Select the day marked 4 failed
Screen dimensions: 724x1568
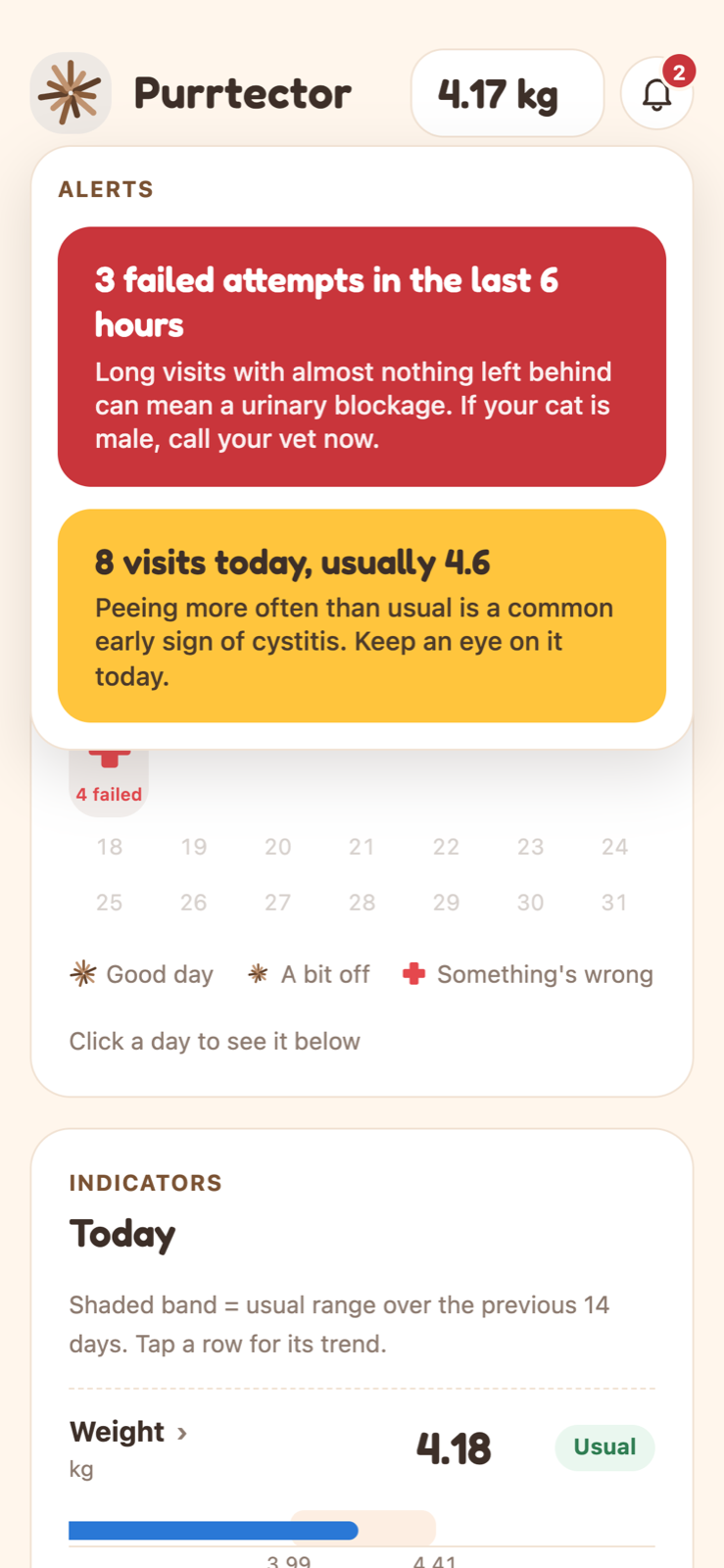click(109, 782)
